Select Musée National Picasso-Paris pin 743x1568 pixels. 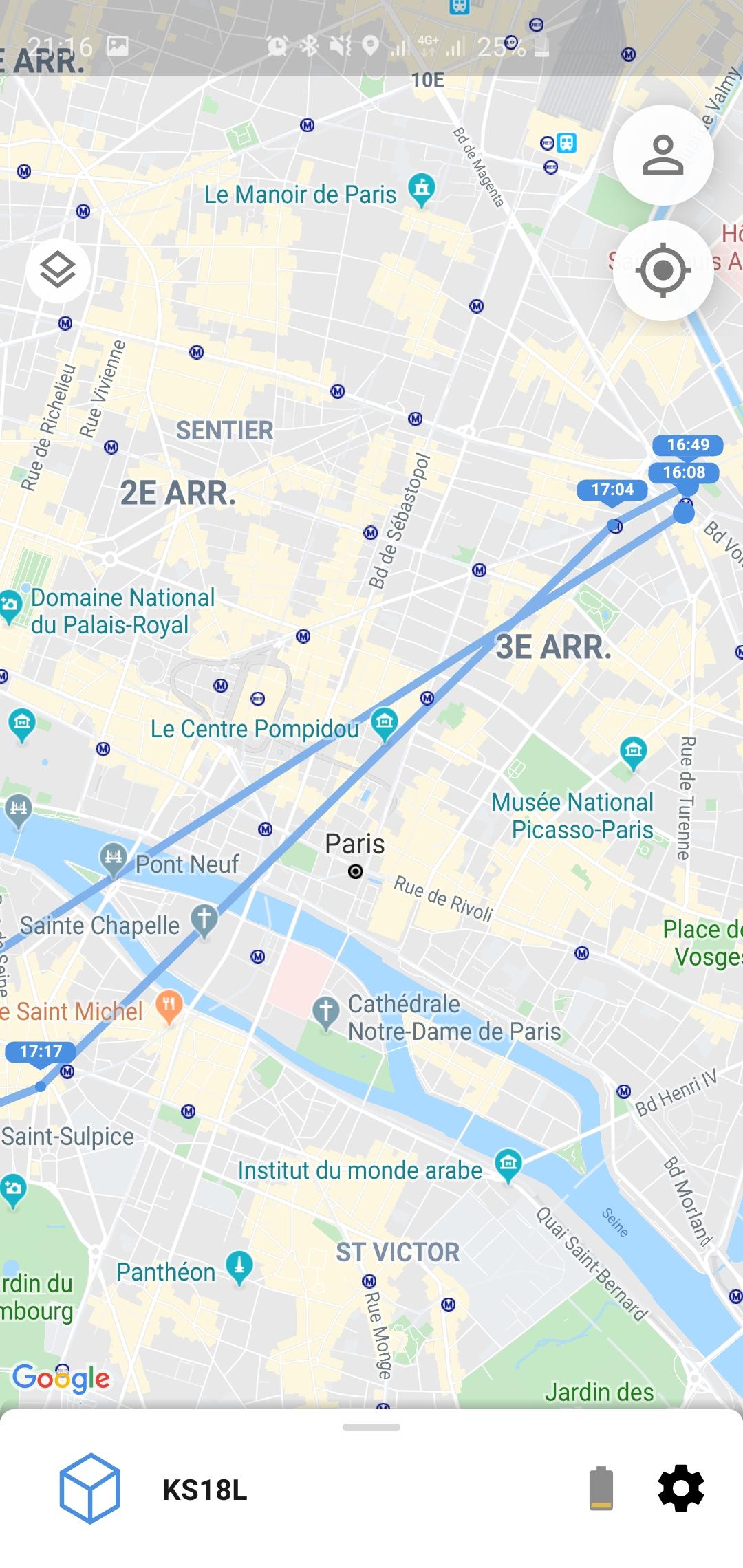[633, 752]
